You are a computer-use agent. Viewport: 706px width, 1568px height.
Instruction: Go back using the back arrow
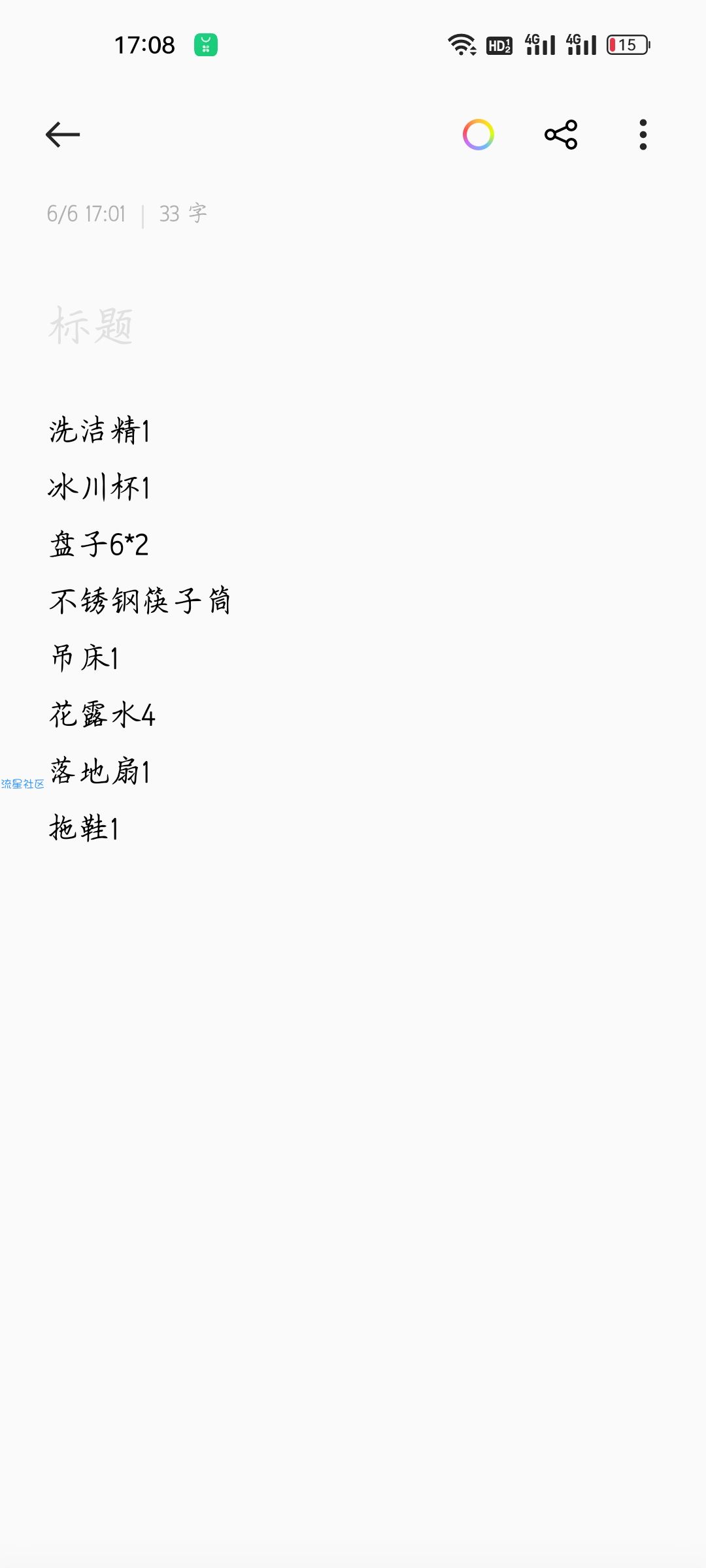pos(63,135)
